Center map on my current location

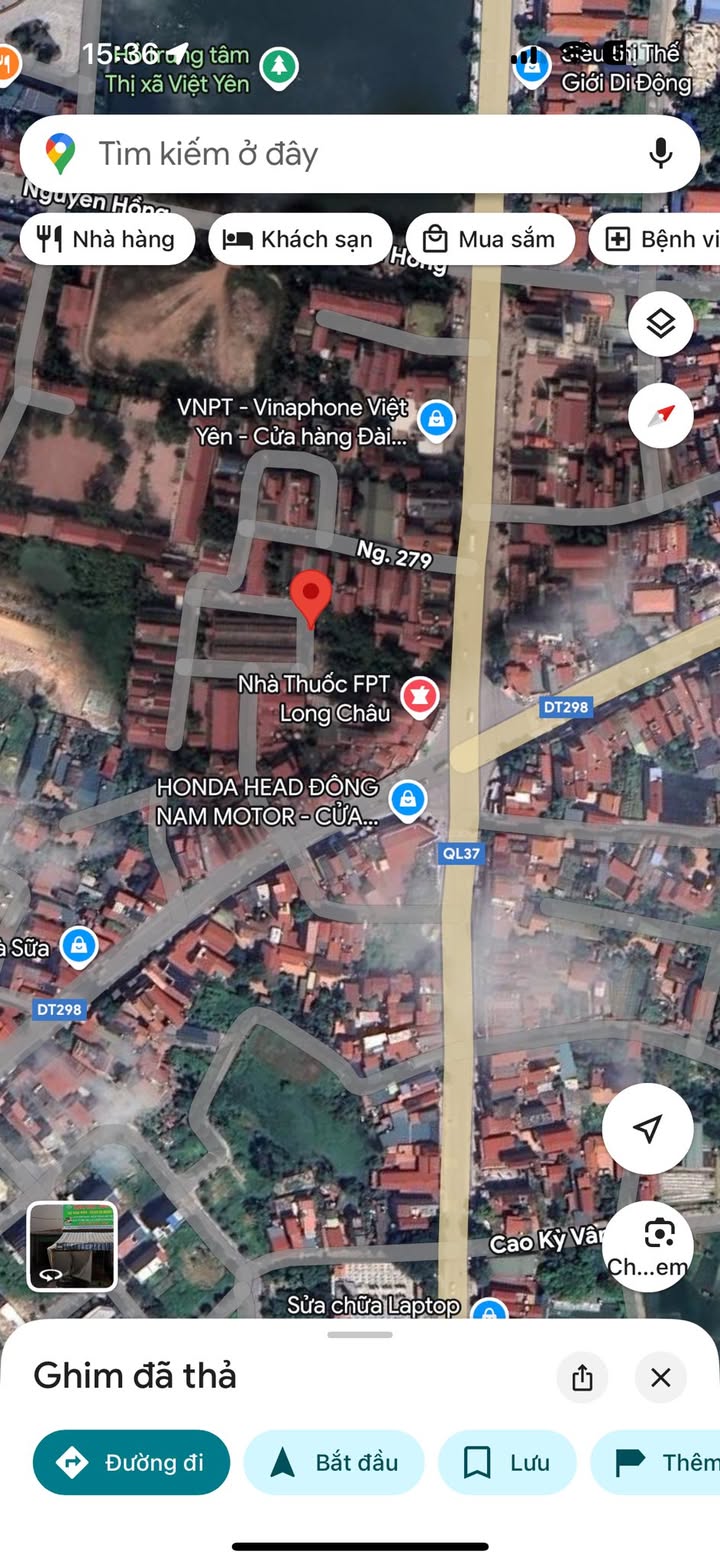(647, 1128)
